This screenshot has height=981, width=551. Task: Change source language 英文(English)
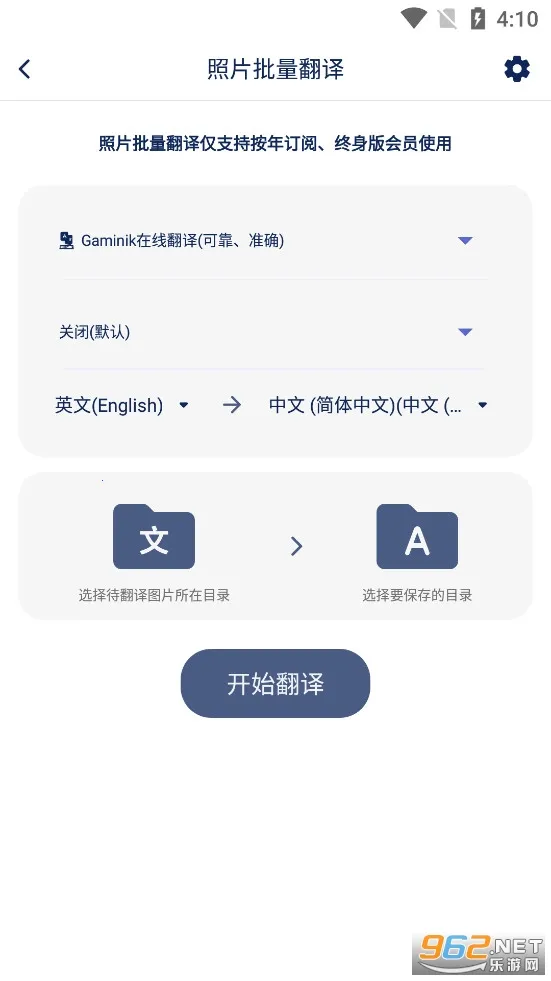[122, 405]
